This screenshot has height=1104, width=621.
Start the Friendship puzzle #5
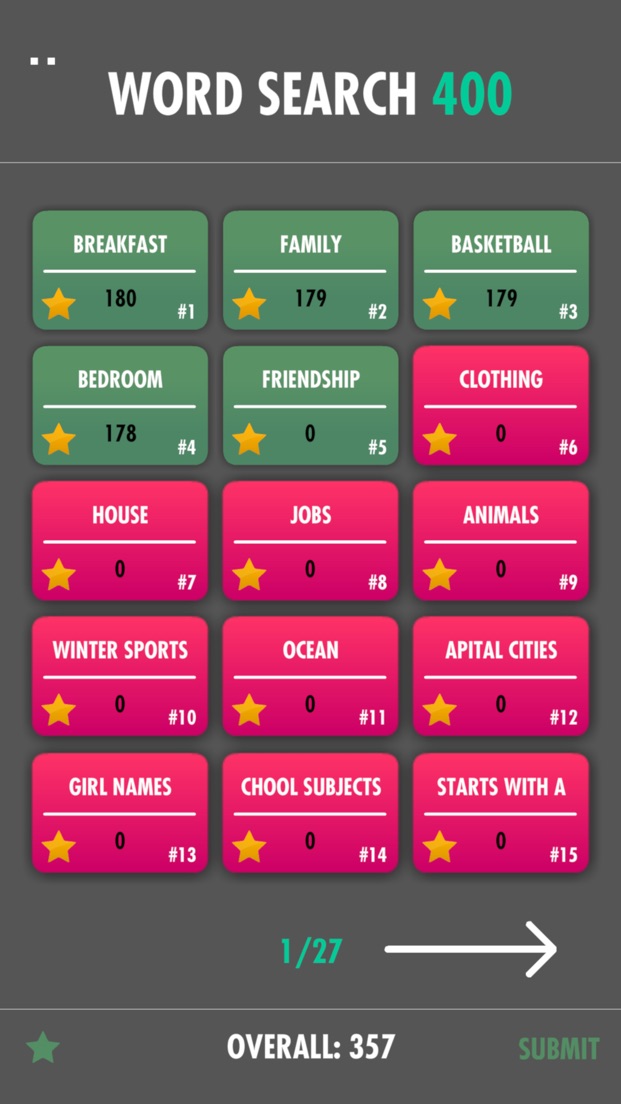pos(310,405)
